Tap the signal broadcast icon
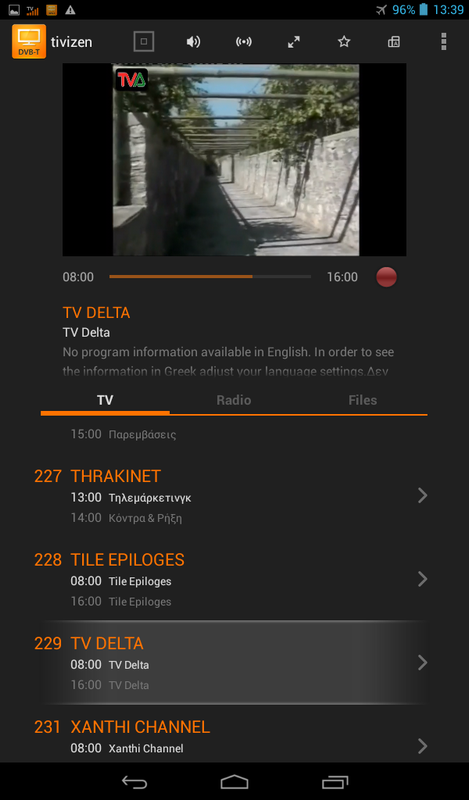Image resolution: width=469 pixels, height=800 pixels. pos(243,42)
